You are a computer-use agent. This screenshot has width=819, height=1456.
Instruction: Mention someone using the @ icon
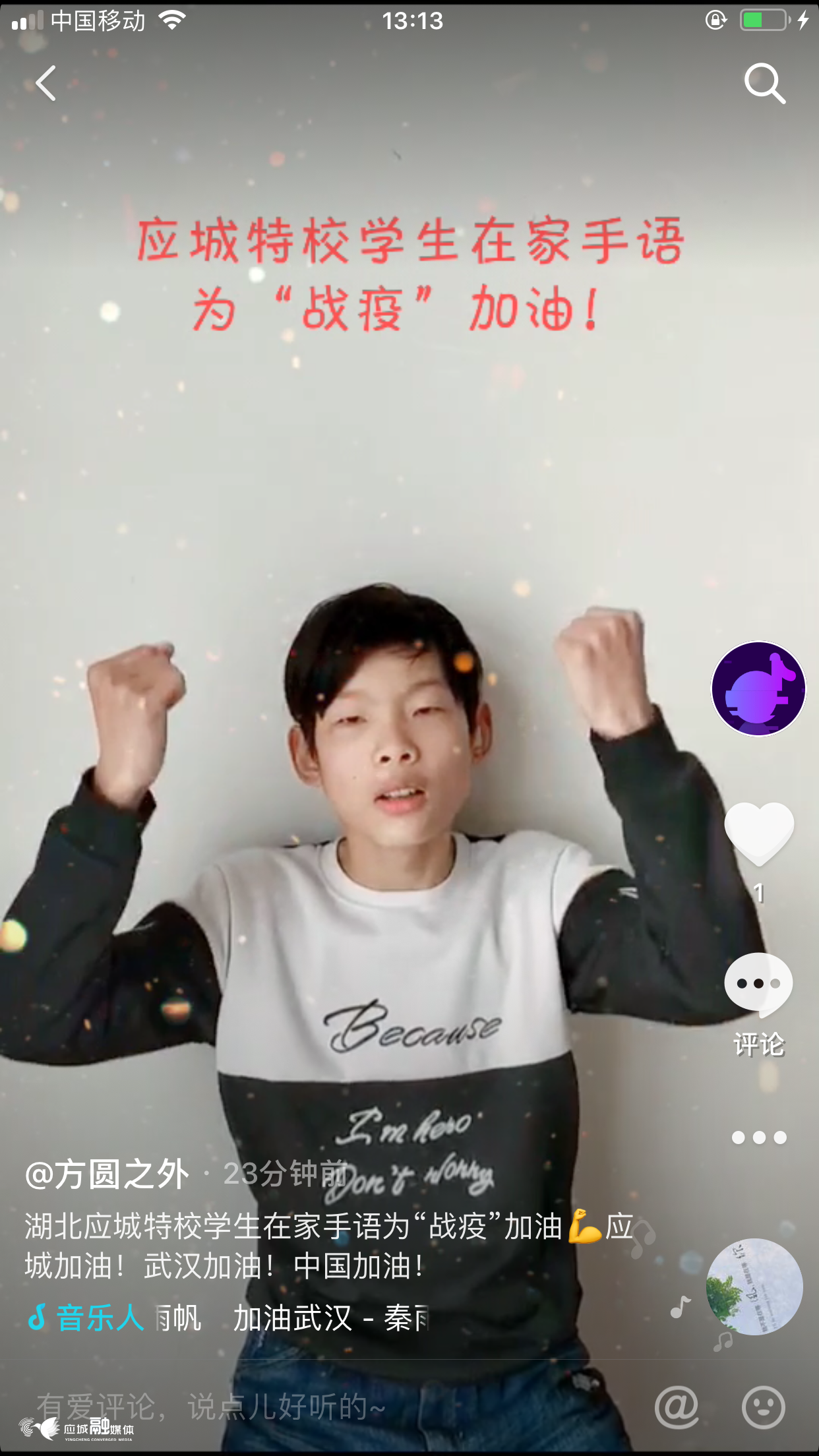point(676,1407)
